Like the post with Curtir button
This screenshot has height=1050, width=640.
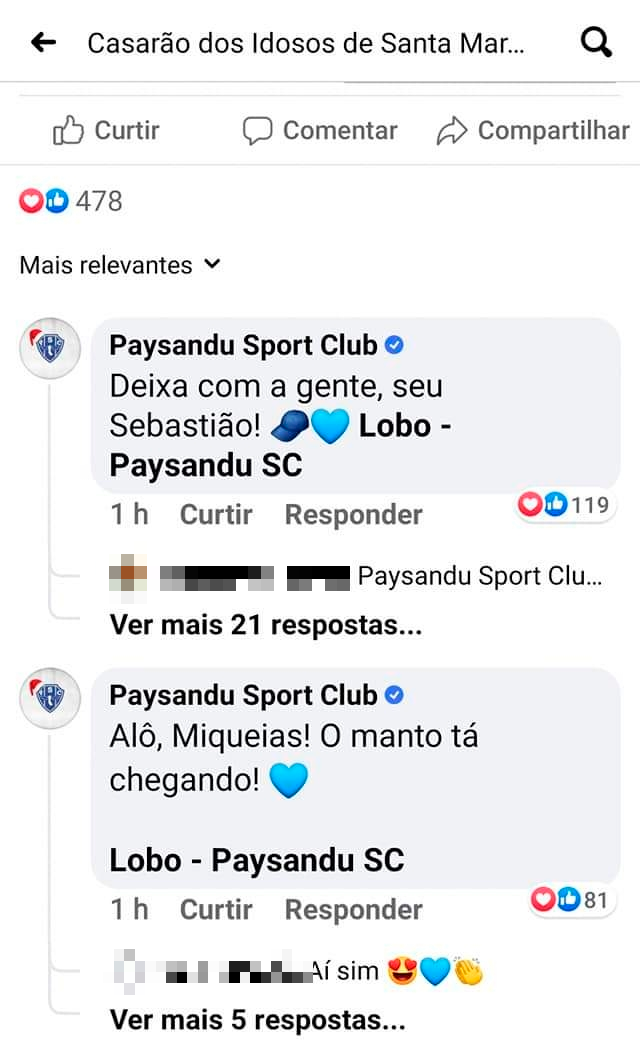tap(106, 130)
